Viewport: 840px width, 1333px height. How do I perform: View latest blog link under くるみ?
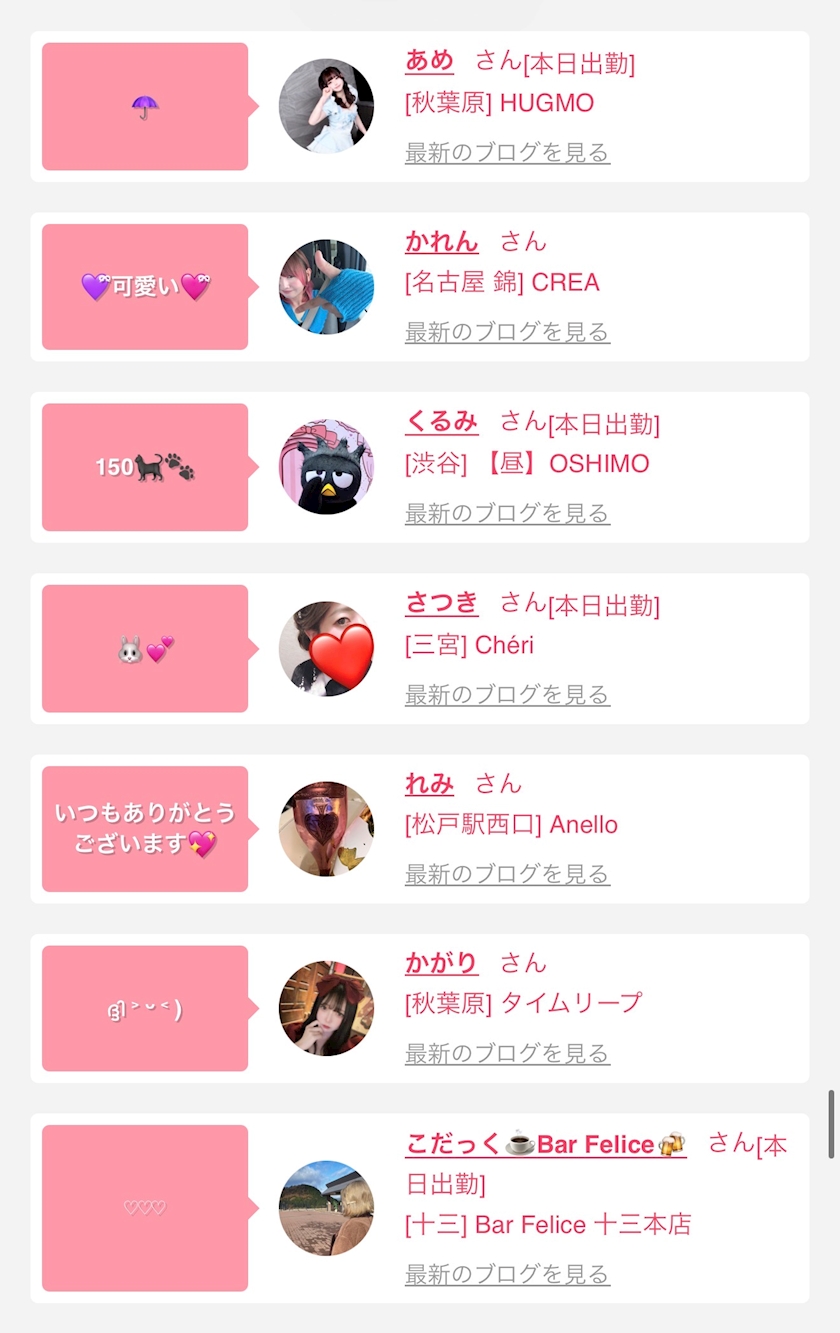tap(507, 514)
